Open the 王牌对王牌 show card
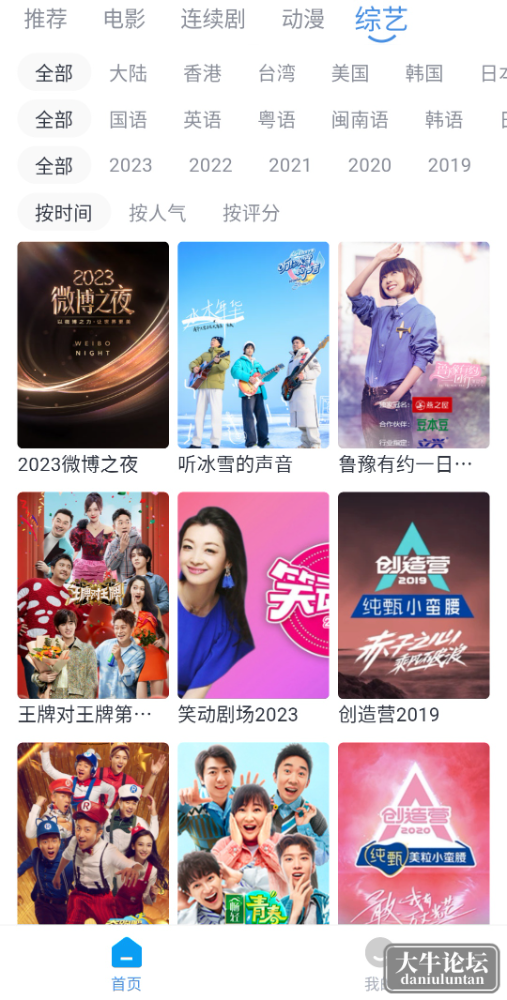 click(x=93, y=608)
